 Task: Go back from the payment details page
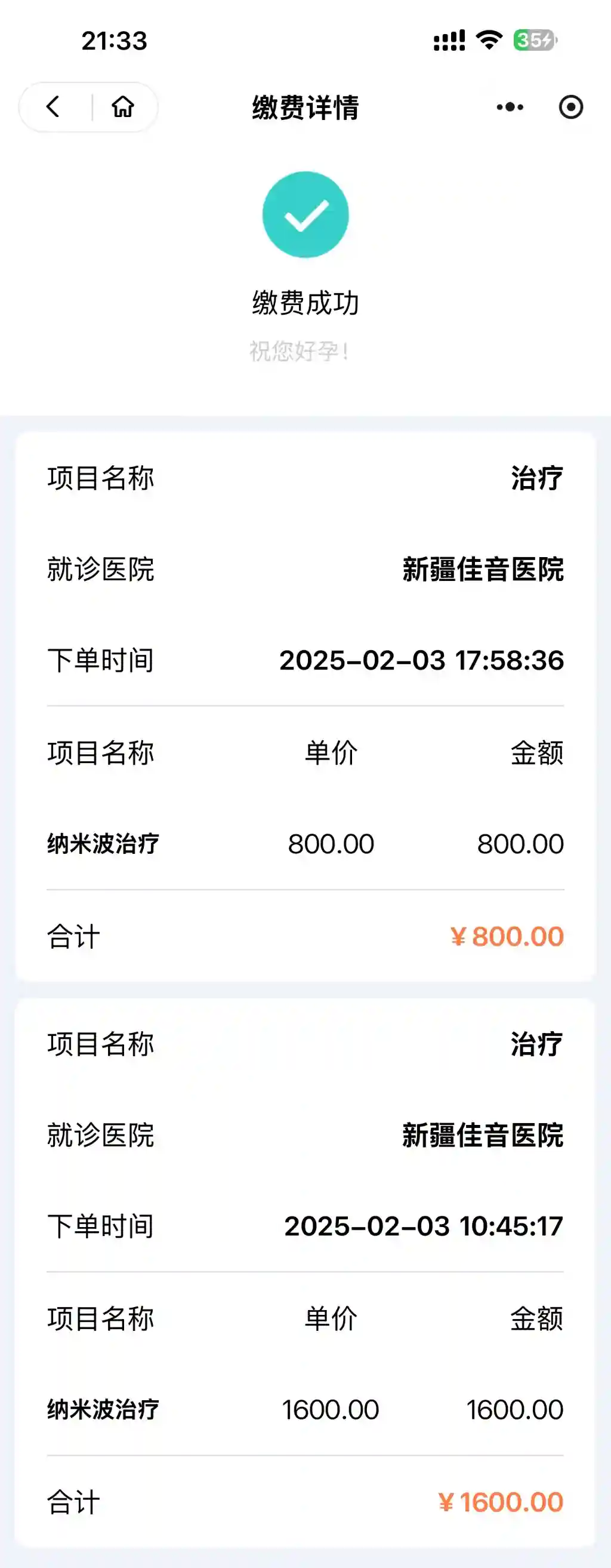point(54,106)
